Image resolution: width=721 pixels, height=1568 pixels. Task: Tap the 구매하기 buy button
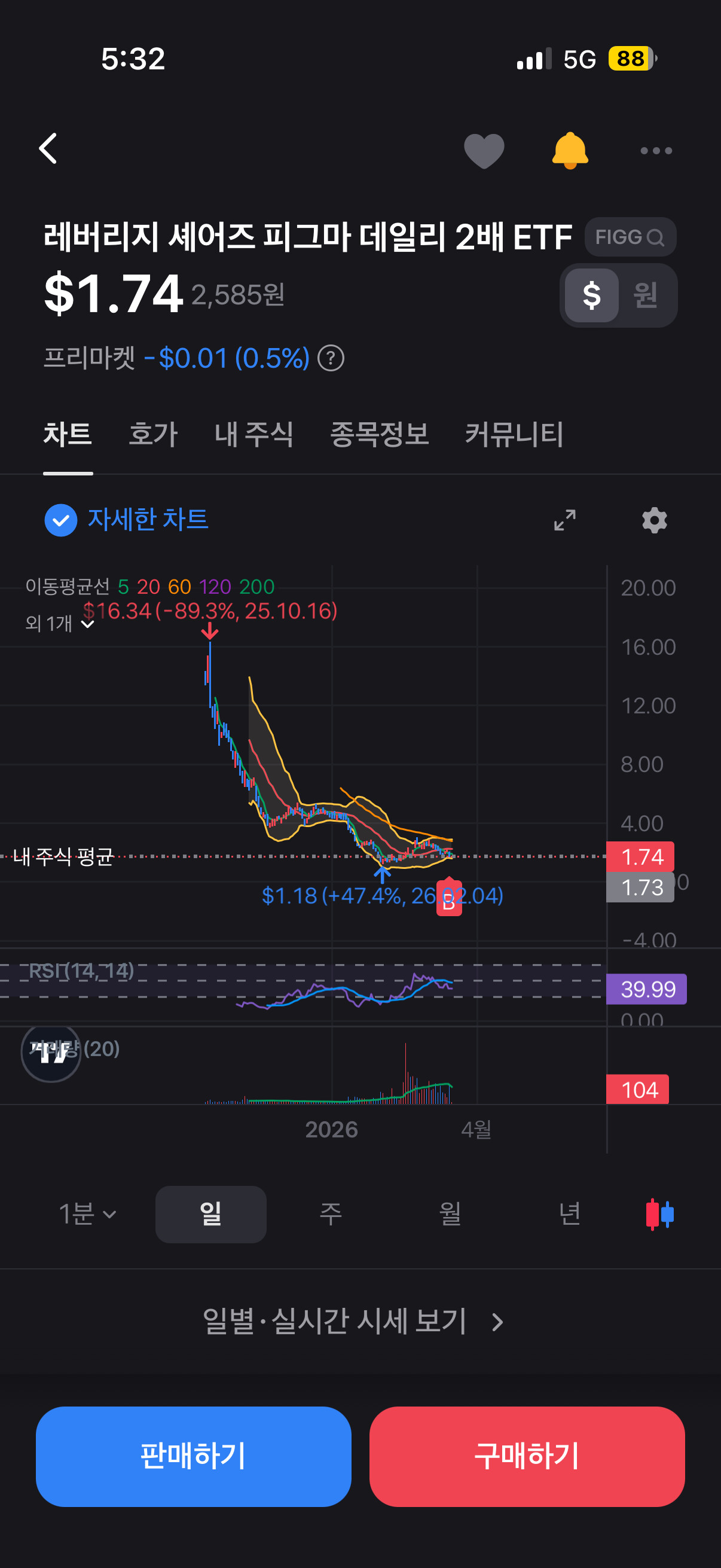pyautogui.click(x=527, y=1456)
